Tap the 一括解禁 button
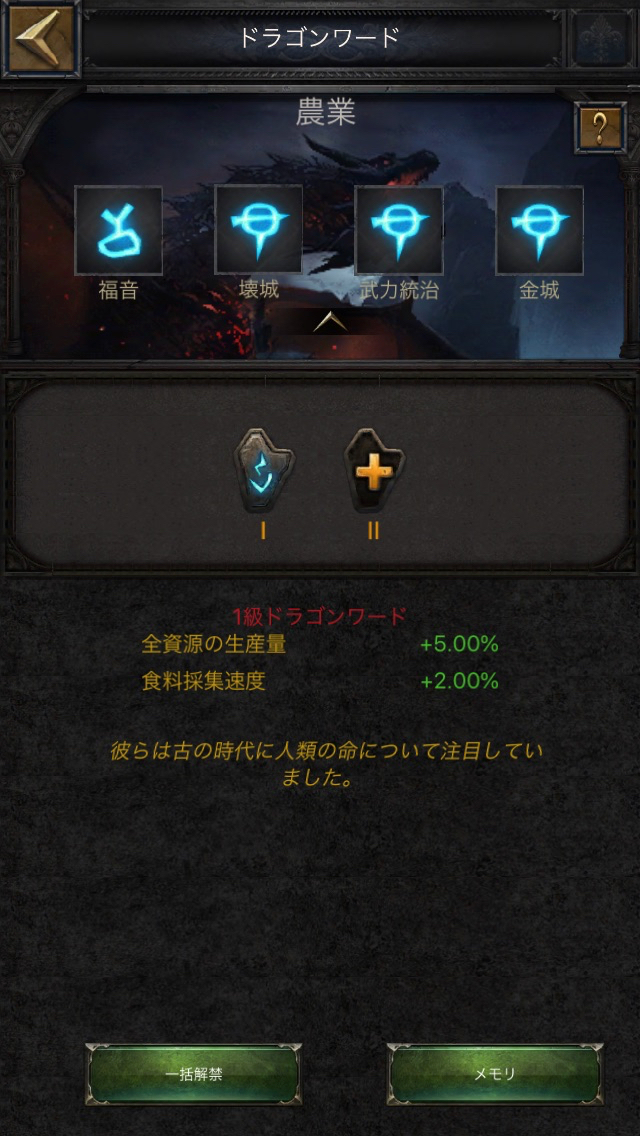 coord(194,1075)
